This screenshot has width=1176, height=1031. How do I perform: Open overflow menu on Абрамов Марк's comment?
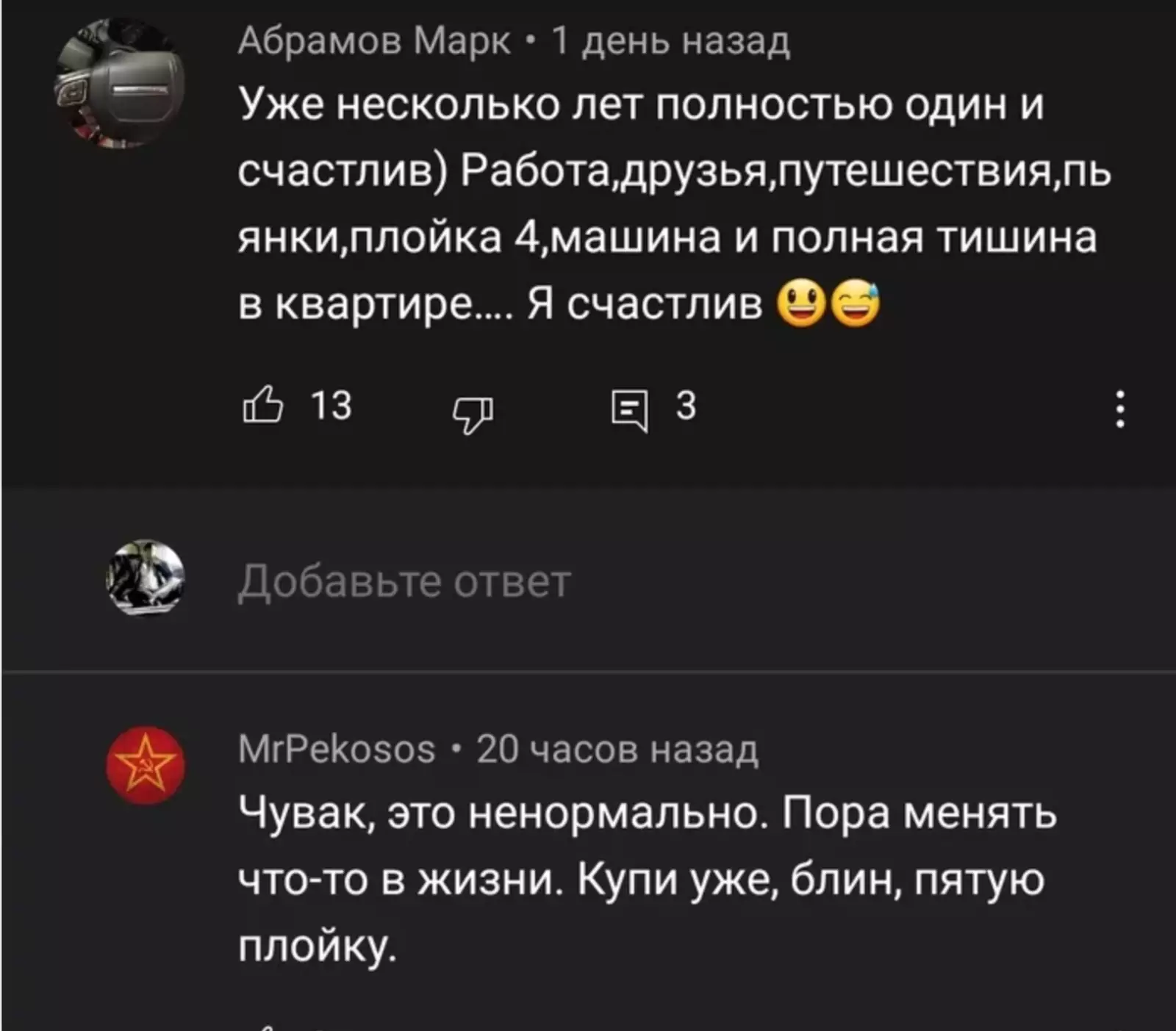coord(1119,409)
